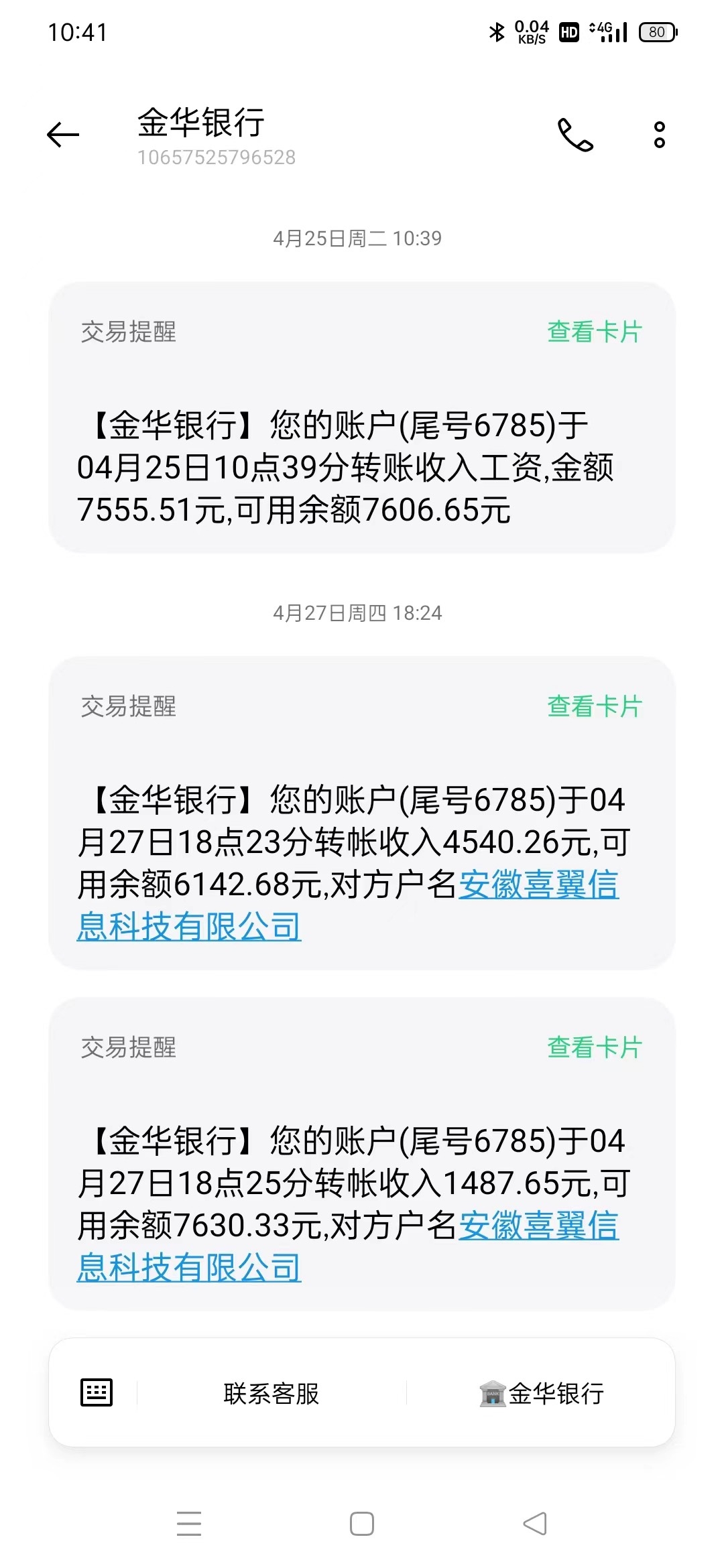Open the overflow menu
This screenshot has width=724, height=1568.
[660, 135]
